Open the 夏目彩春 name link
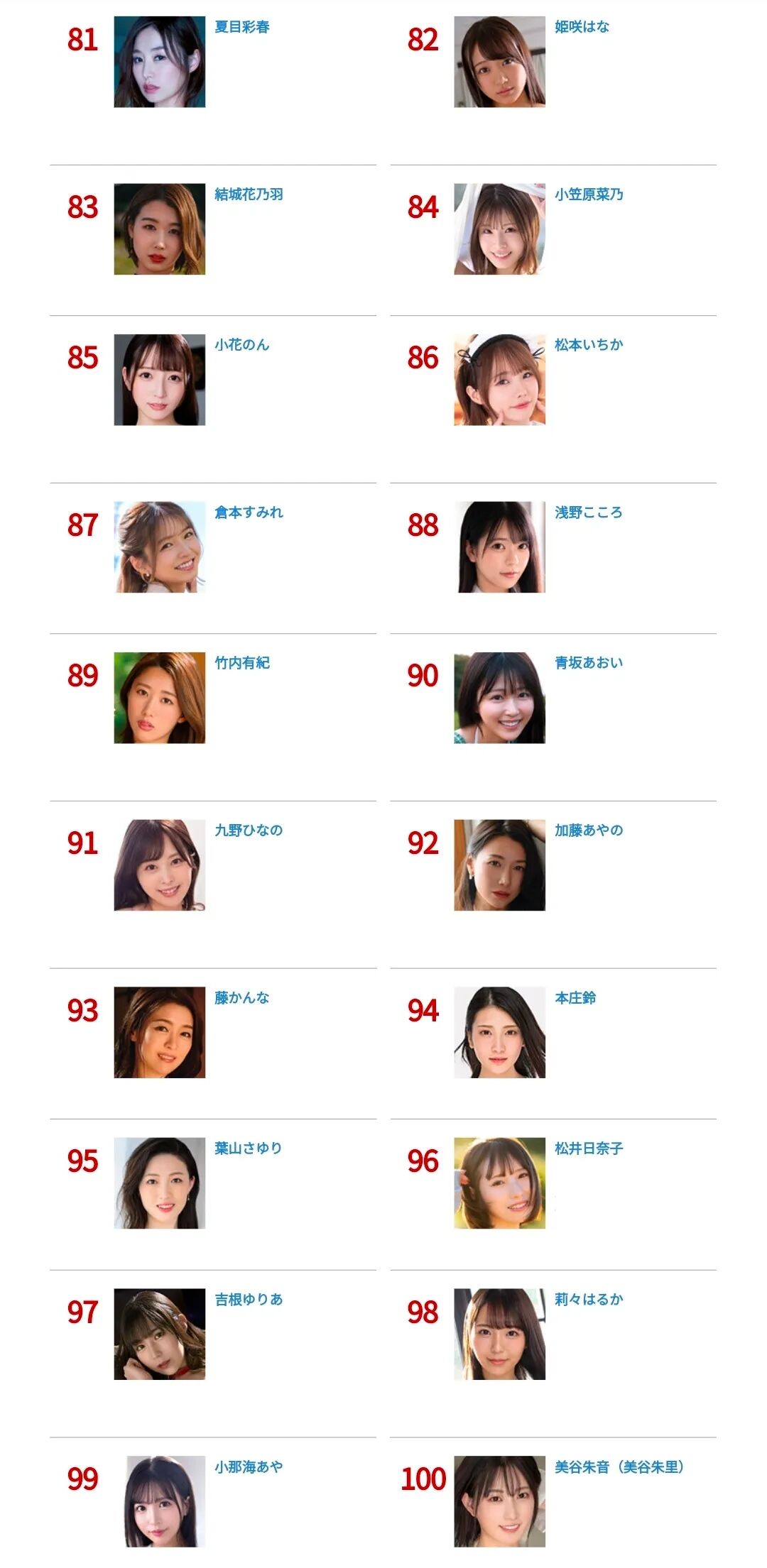 pos(242,27)
